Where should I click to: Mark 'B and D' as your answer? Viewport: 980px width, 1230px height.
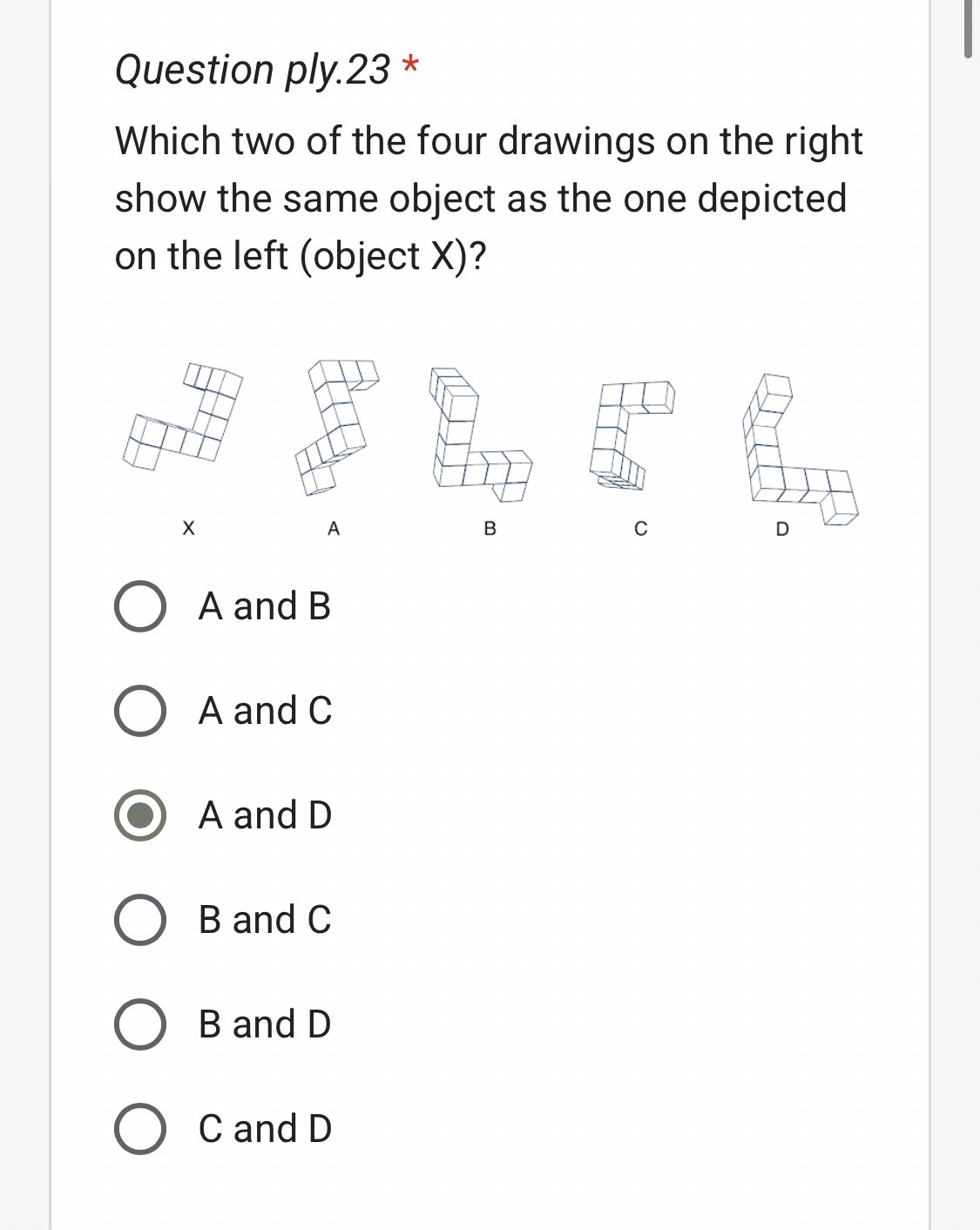(140, 1024)
